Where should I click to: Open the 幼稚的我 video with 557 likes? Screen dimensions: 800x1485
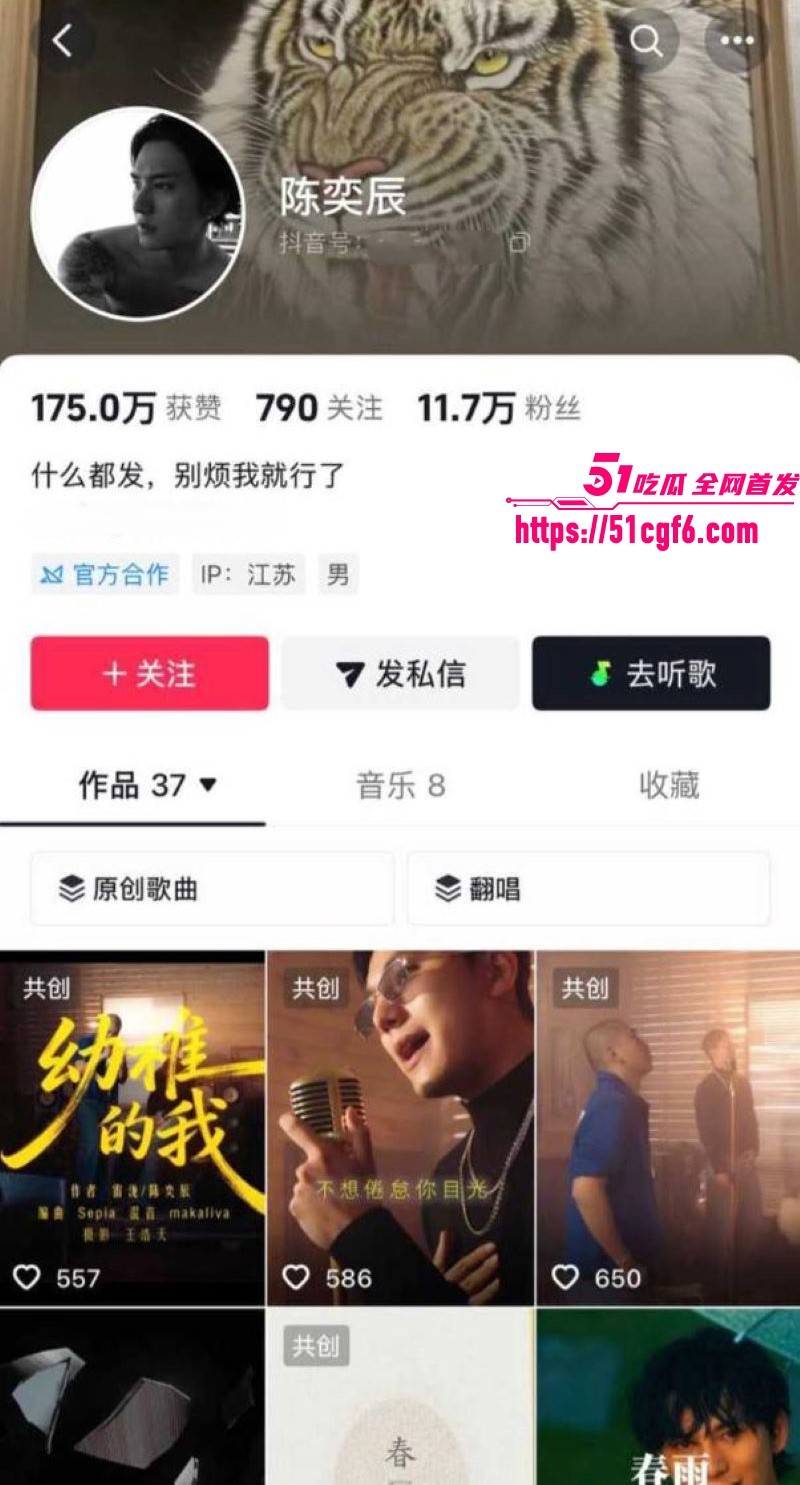(x=132, y=1128)
